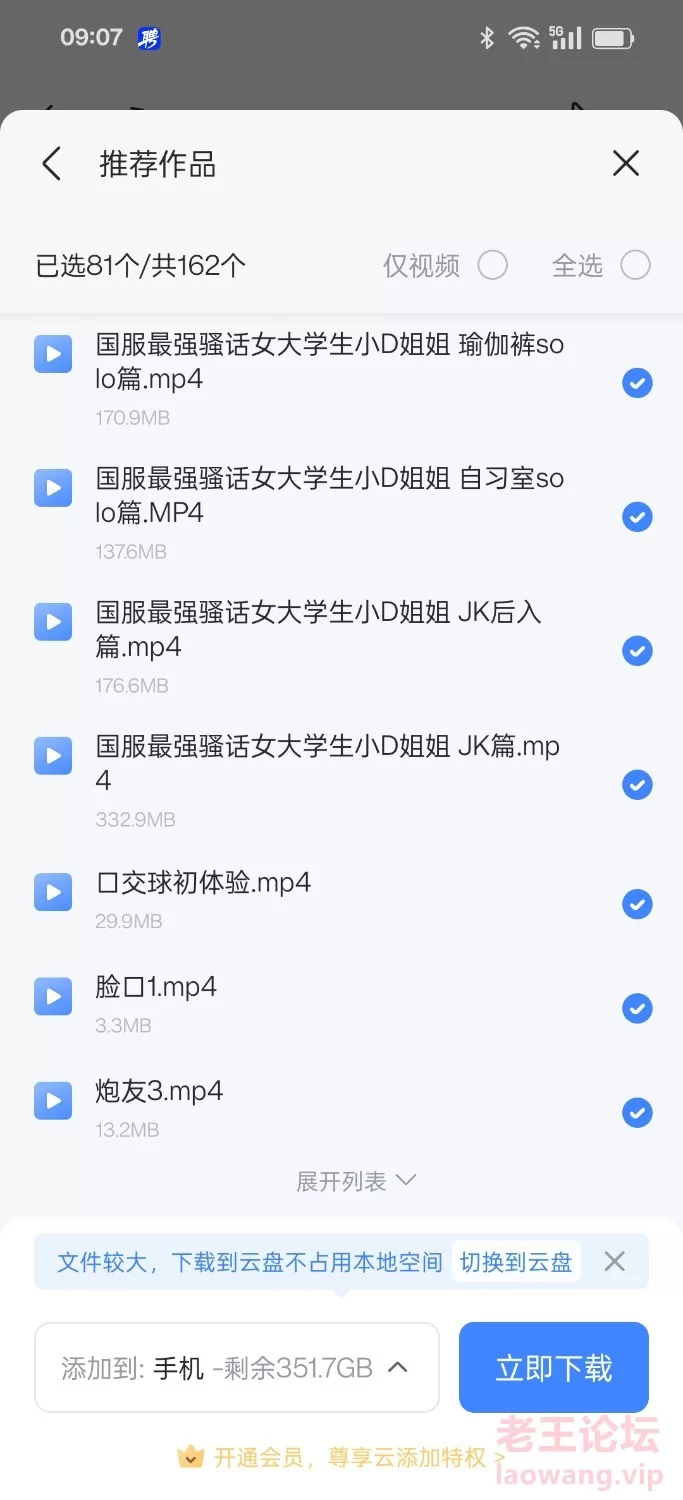Dismiss the large-file cloud tip
The width and height of the screenshot is (683, 1500).
point(615,1262)
